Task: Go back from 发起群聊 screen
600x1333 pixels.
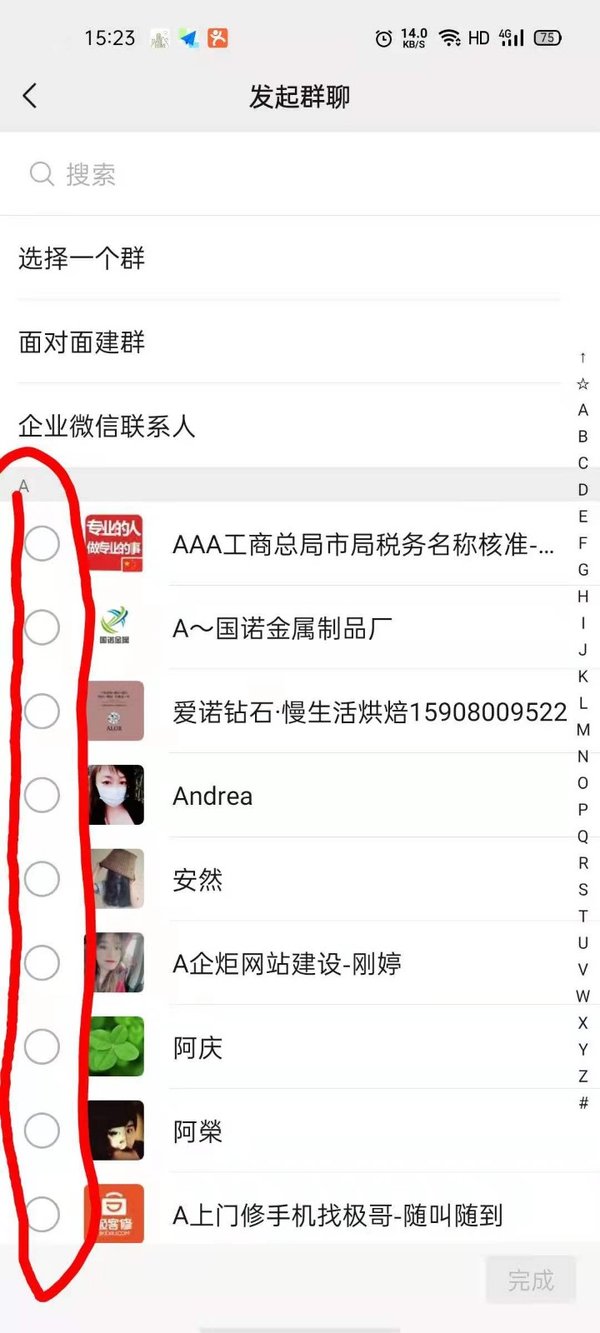Action: (29, 96)
